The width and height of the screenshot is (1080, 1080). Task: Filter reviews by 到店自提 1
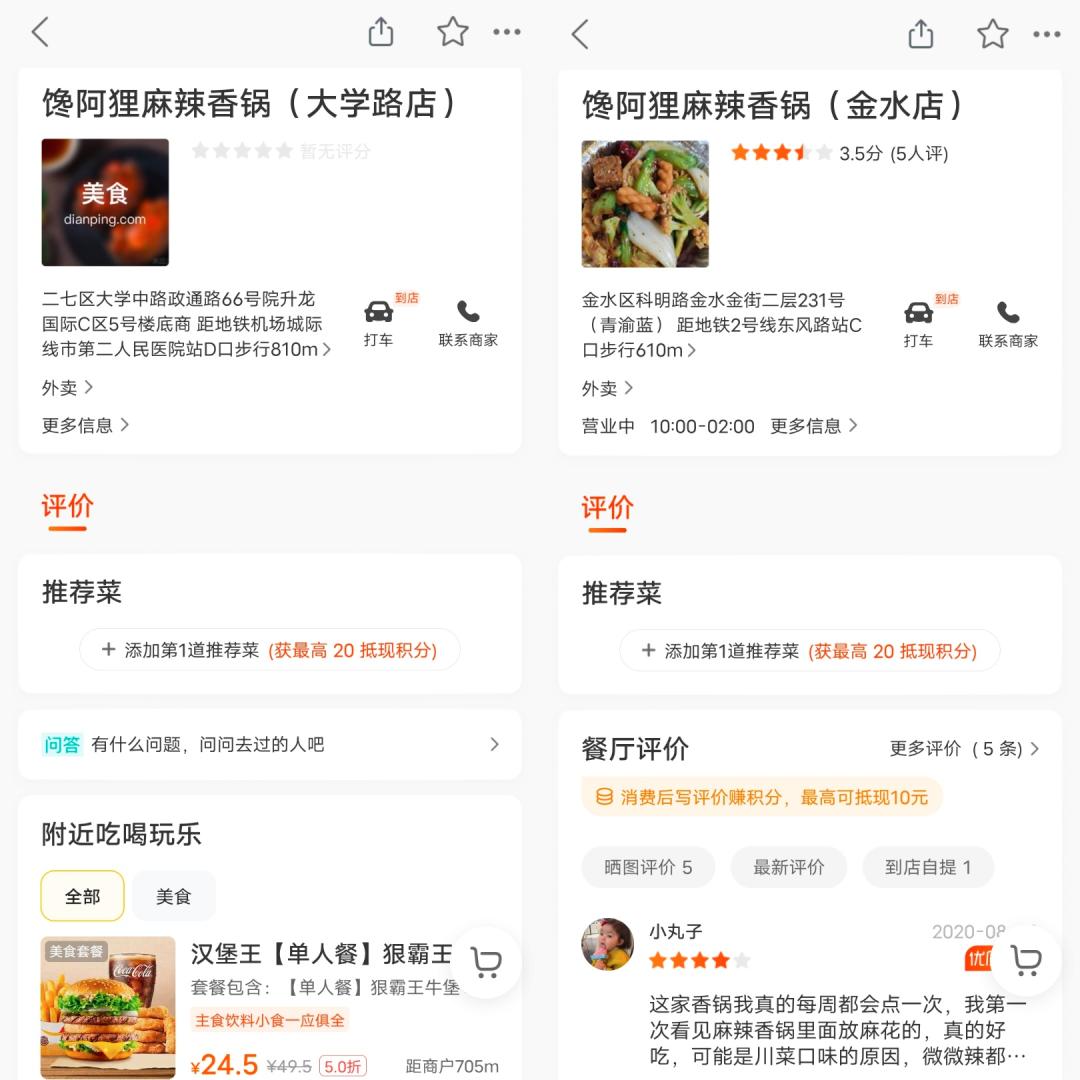[x=928, y=867]
